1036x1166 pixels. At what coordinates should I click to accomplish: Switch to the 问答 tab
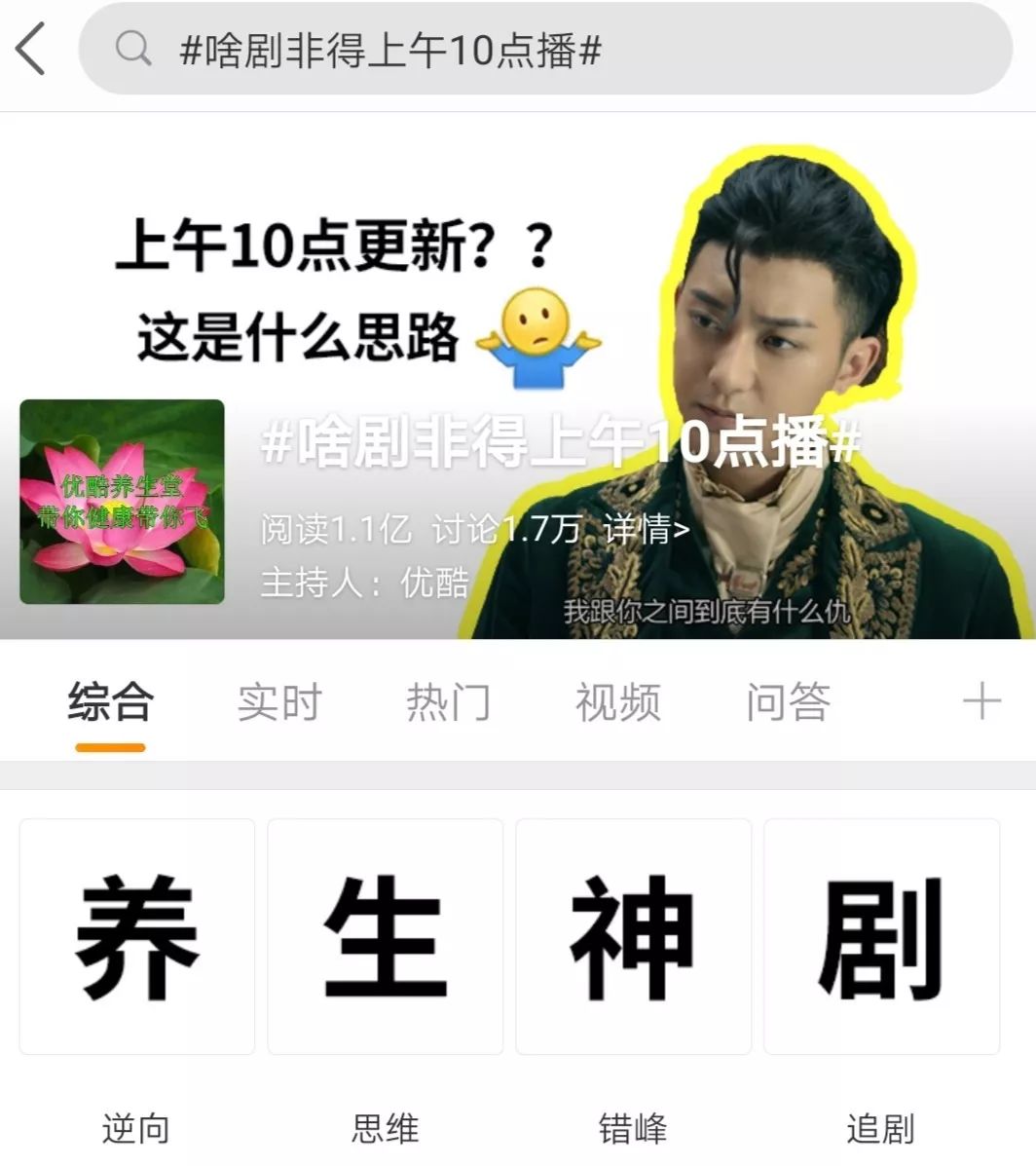[788, 701]
